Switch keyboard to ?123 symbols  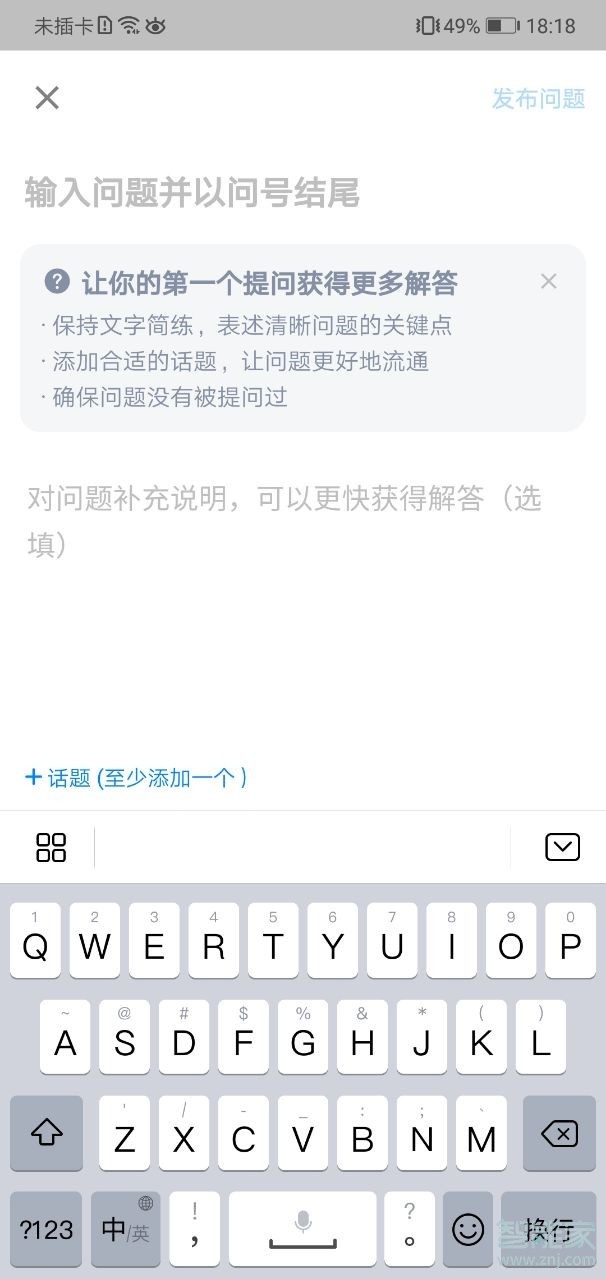pyautogui.click(x=47, y=1229)
